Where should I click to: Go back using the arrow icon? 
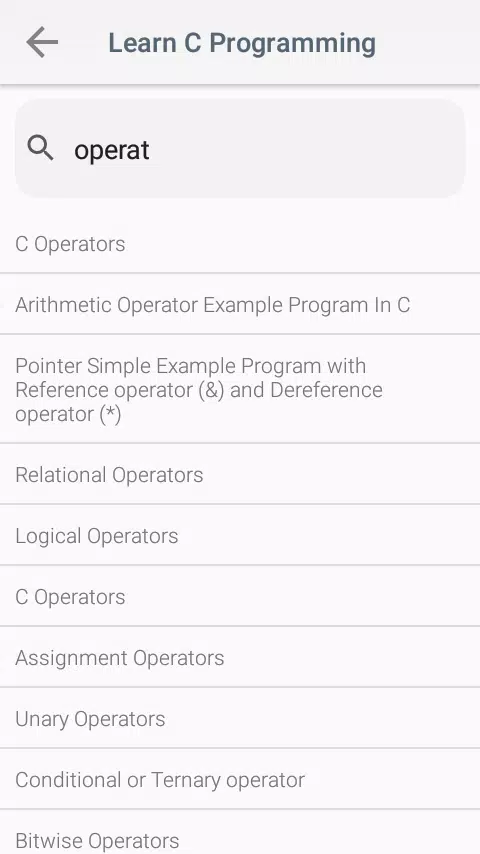click(x=42, y=42)
